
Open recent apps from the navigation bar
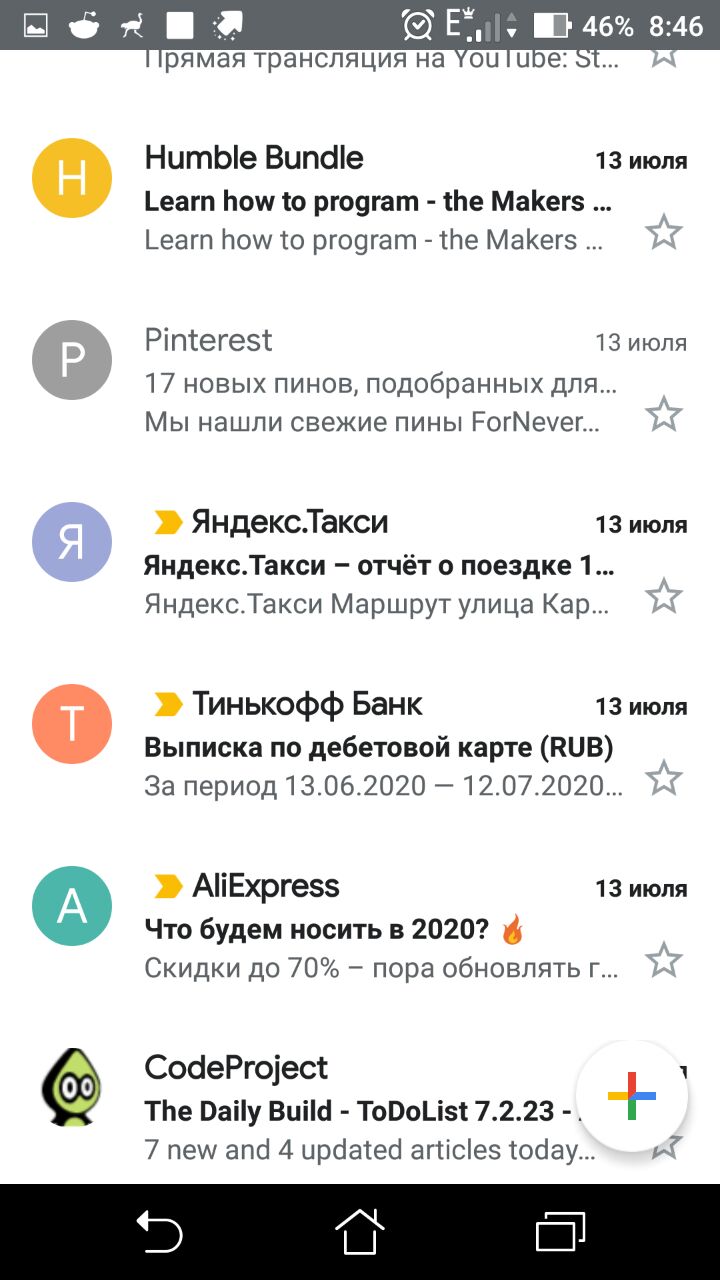561,1231
